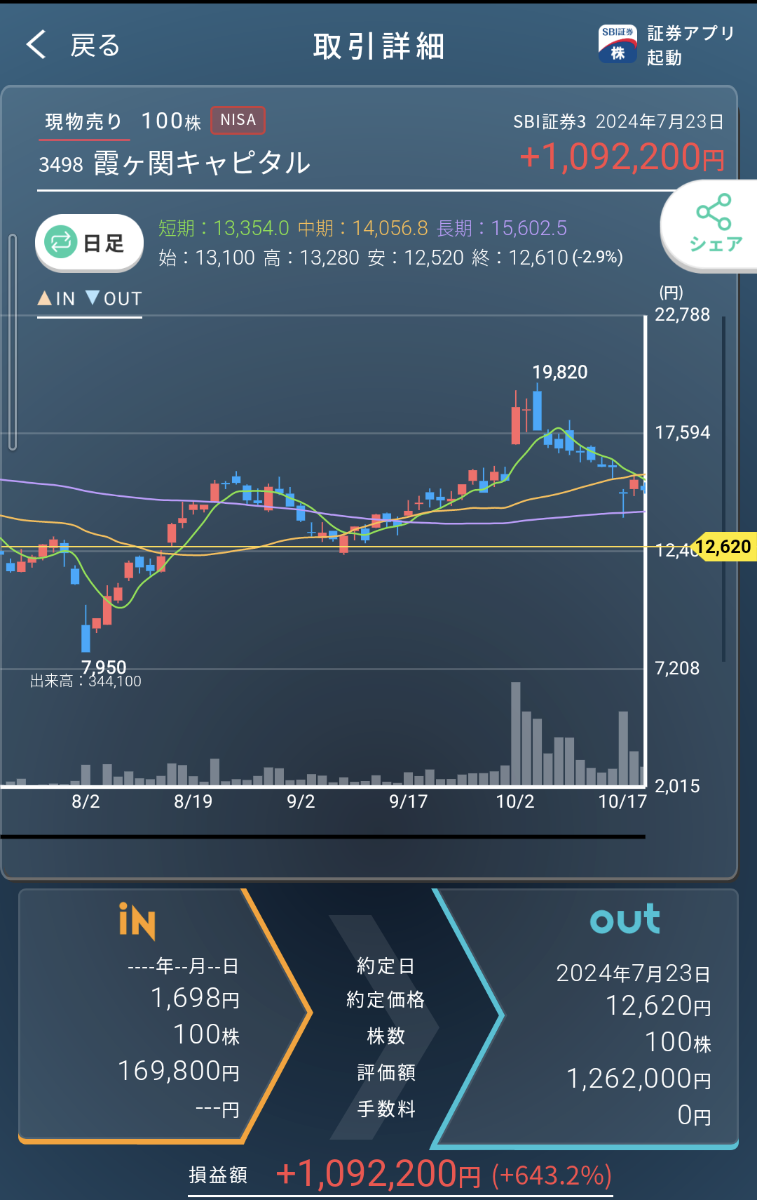Switch the chart period from 日足
Image resolution: width=757 pixels, height=1200 pixels.
tap(89, 242)
